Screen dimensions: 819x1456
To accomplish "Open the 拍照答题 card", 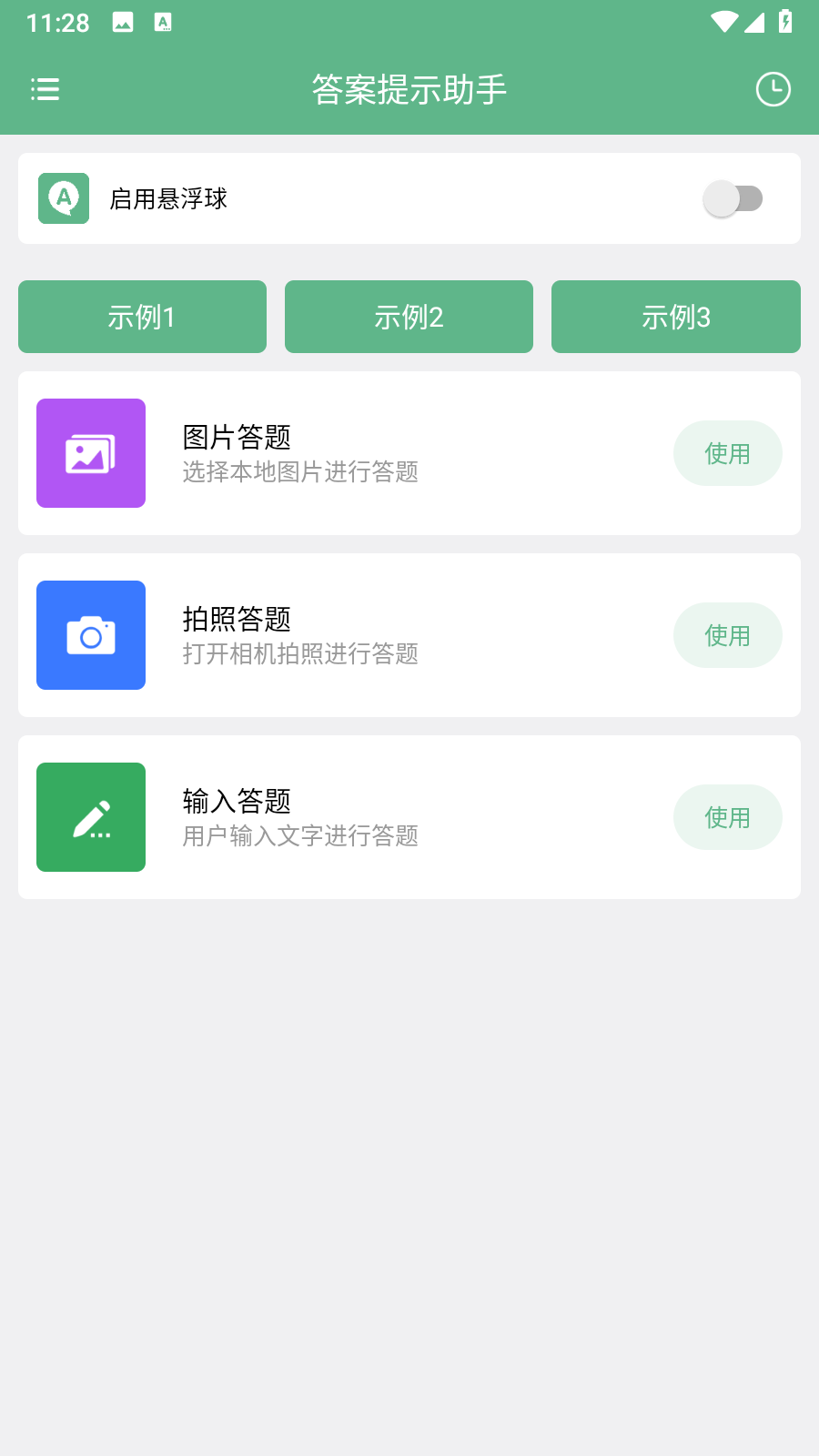I will click(x=409, y=634).
